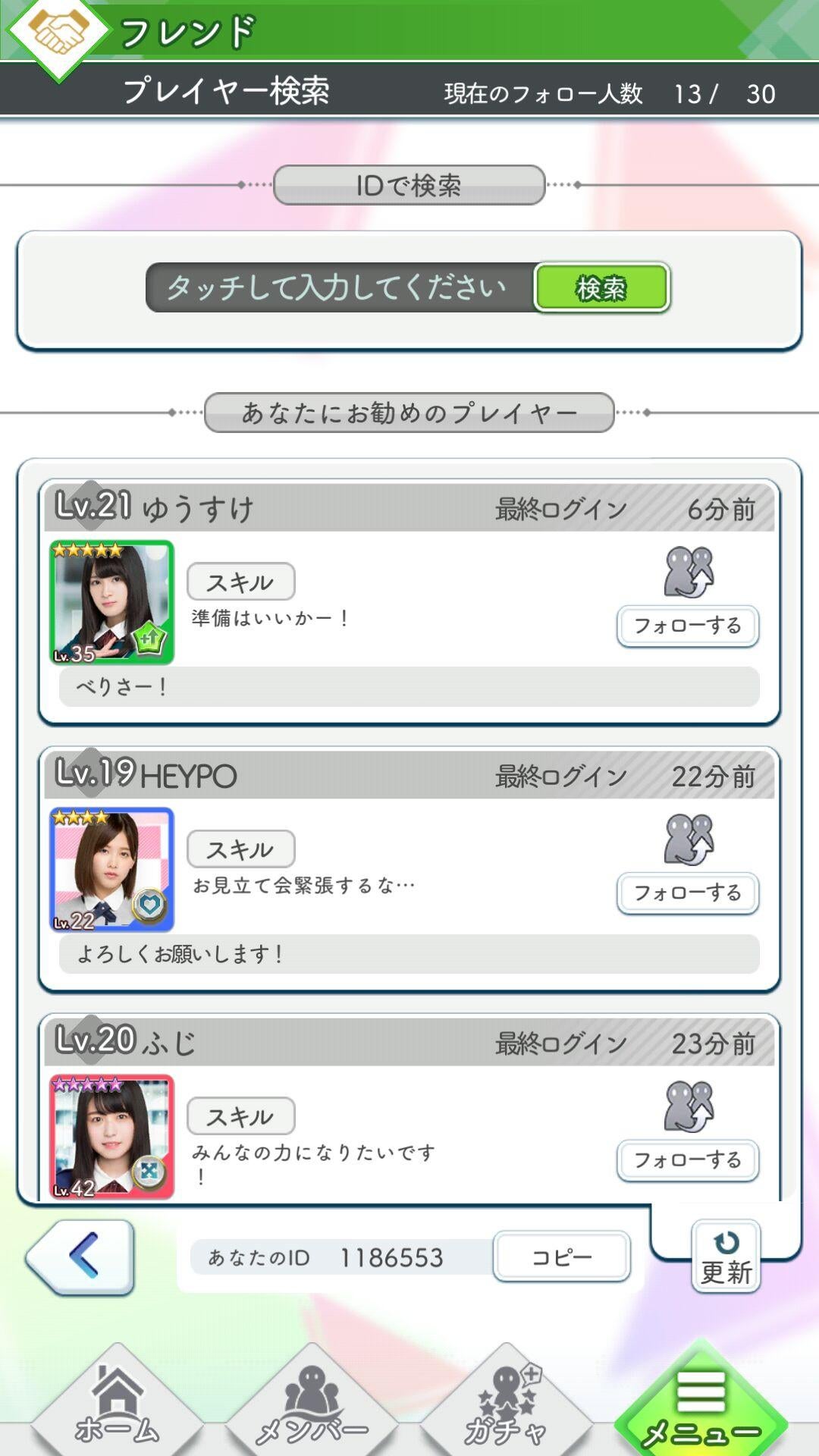Refresh recommended players with 更新

726,1257
